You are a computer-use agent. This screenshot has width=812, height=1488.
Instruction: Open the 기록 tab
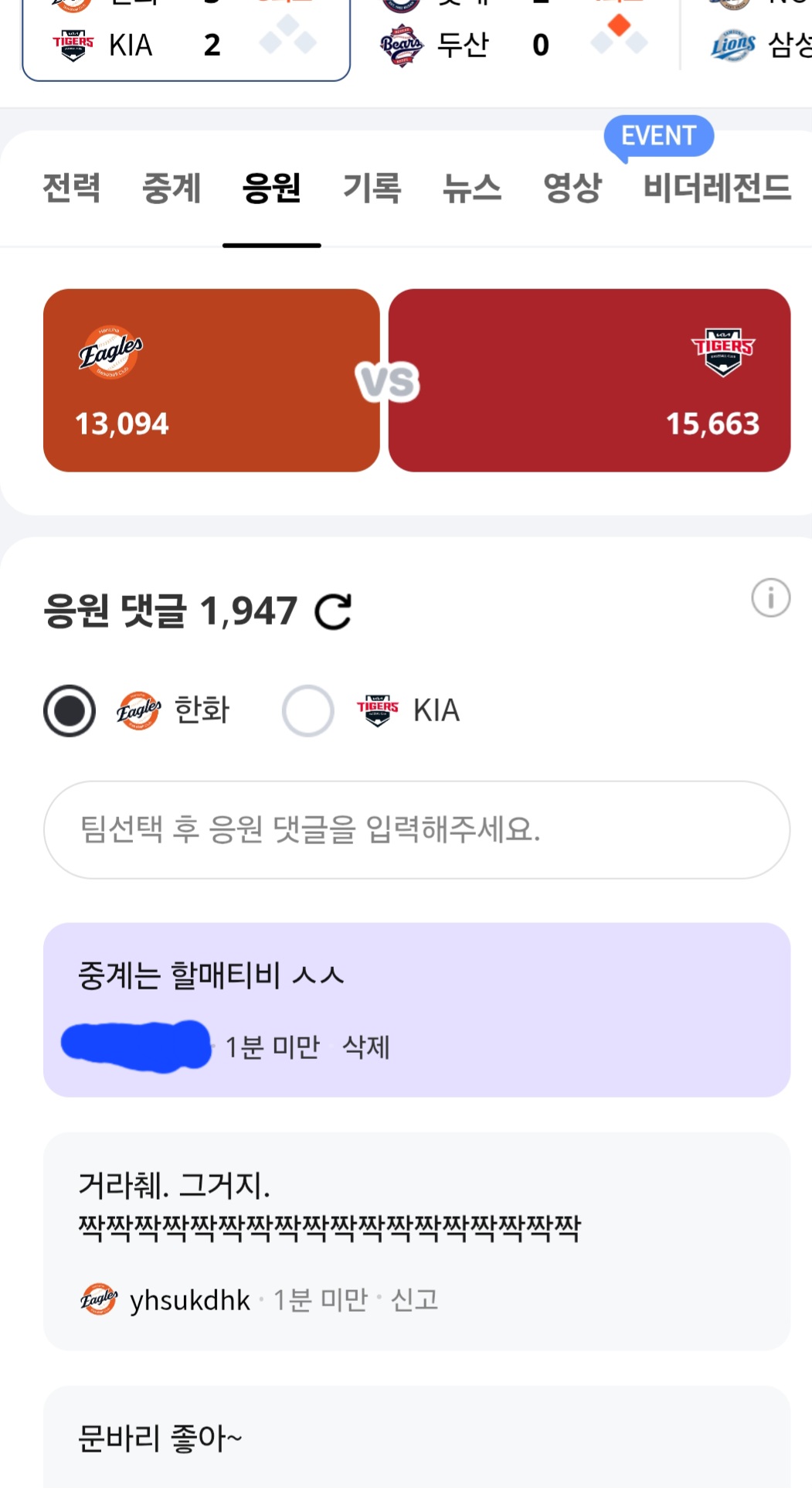pos(372,188)
